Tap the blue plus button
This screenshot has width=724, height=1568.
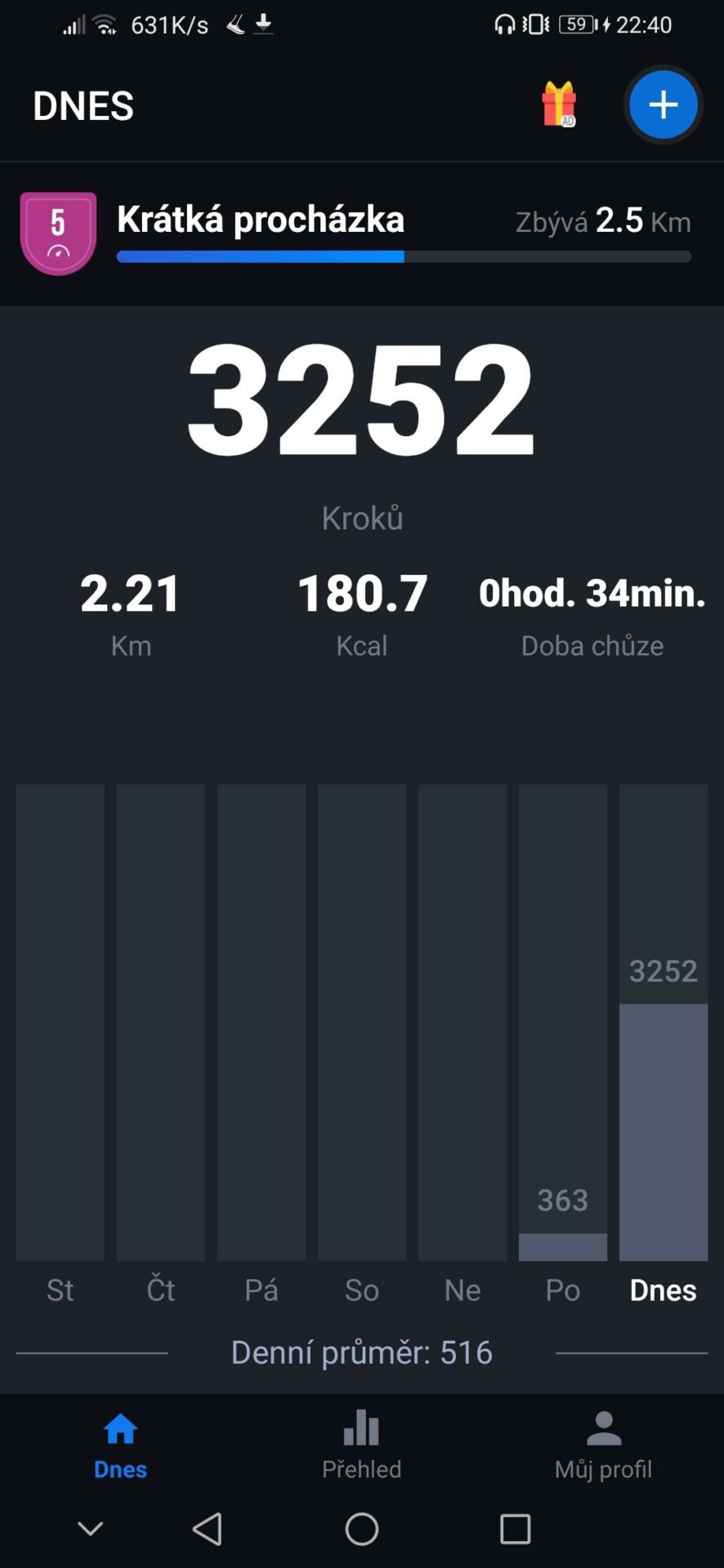pos(663,105)
